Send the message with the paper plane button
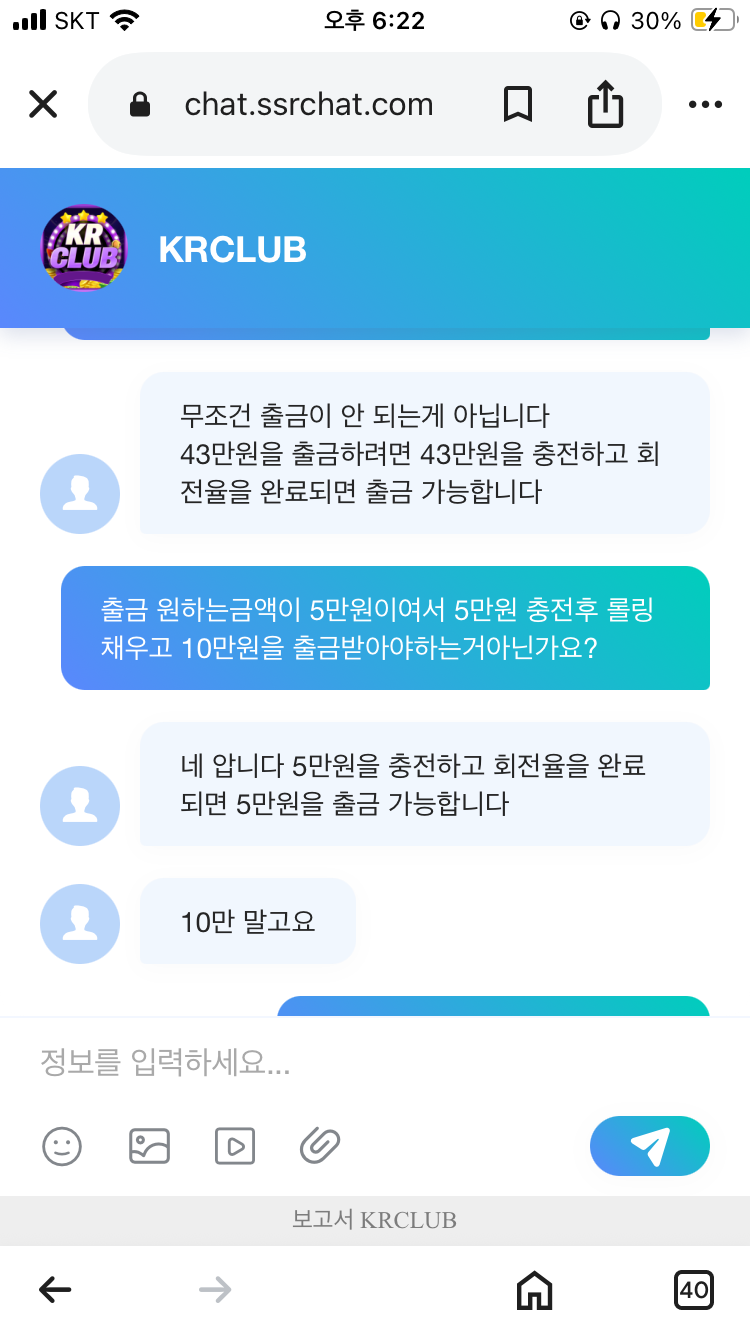750x1334 pixels. [x=650, y=1146]
